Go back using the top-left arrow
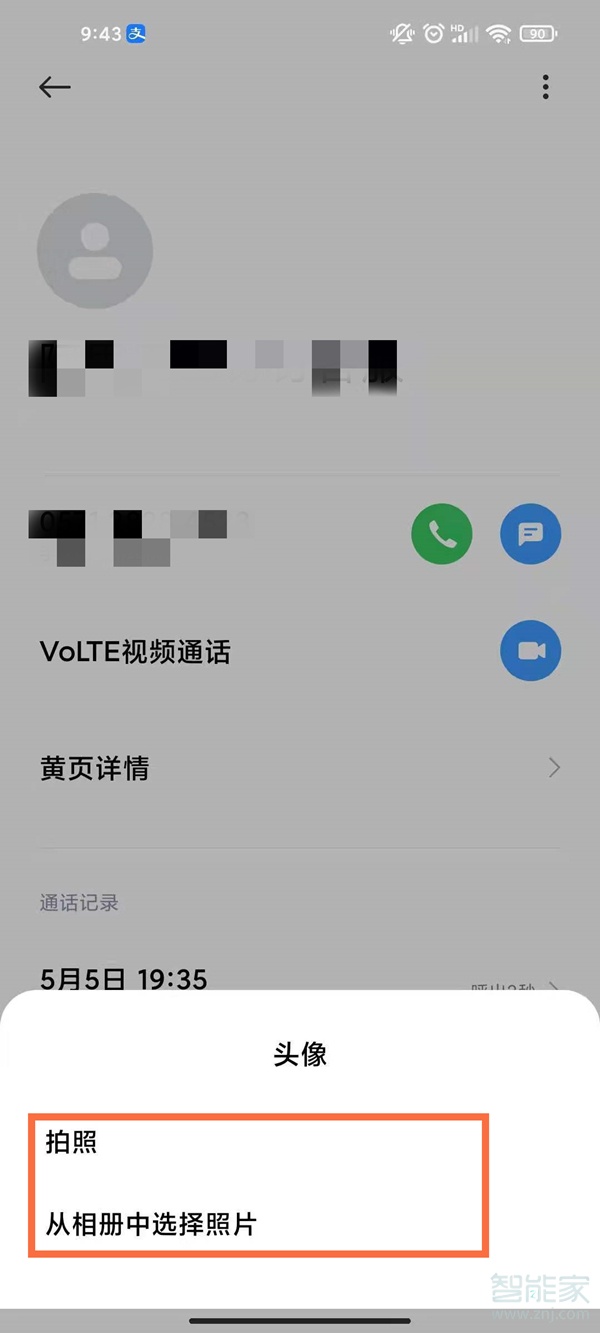 (x=54, y=87)
